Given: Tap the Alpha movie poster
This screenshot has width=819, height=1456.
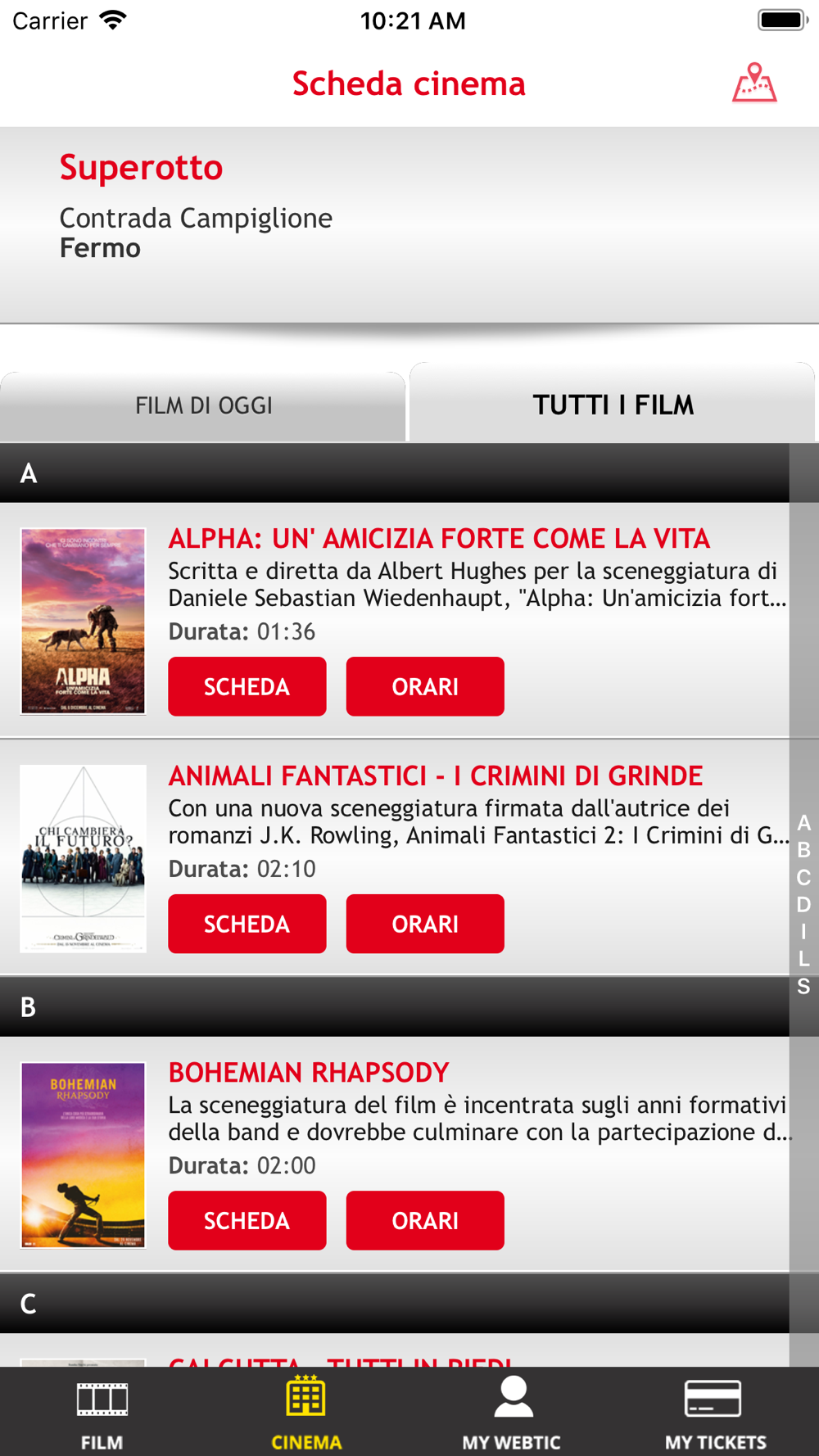Looking at the screenshot, I should 83,621.
